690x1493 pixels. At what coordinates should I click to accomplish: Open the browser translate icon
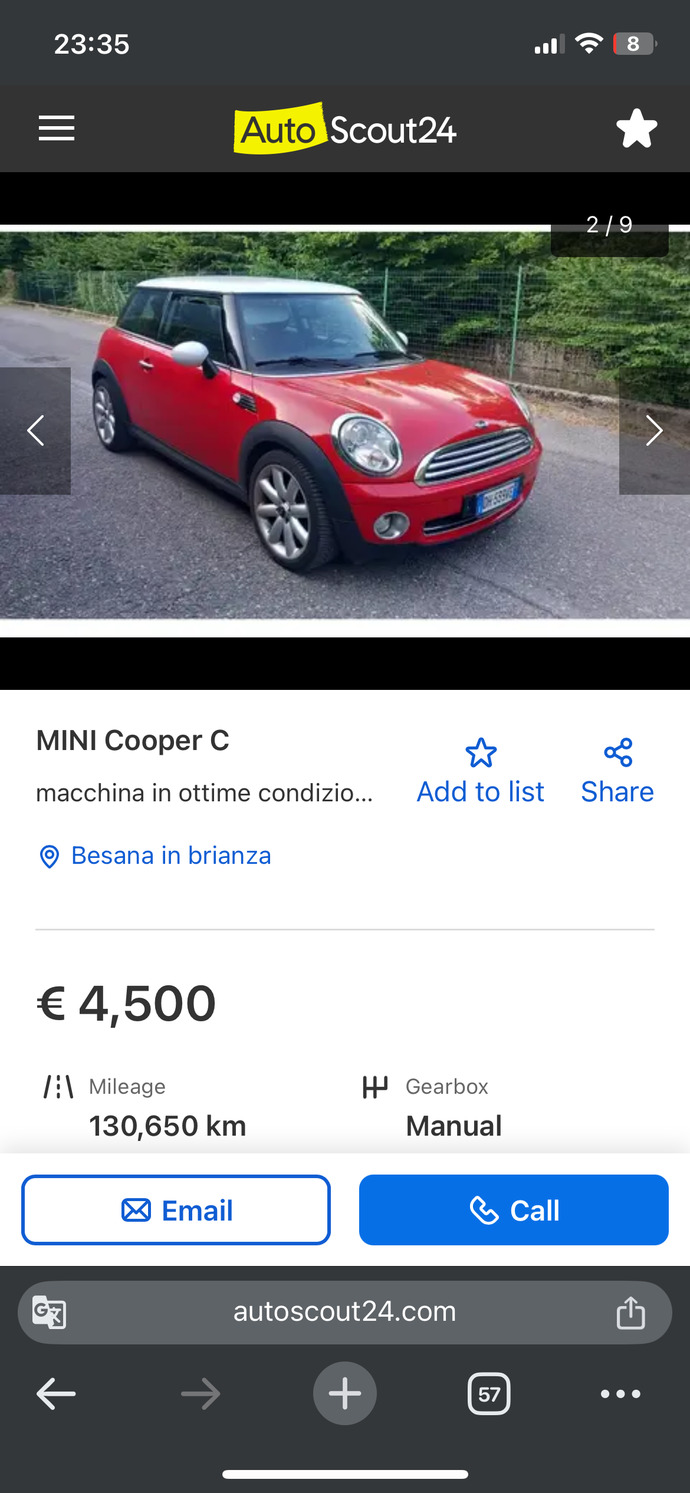[x=49, y=1312]
